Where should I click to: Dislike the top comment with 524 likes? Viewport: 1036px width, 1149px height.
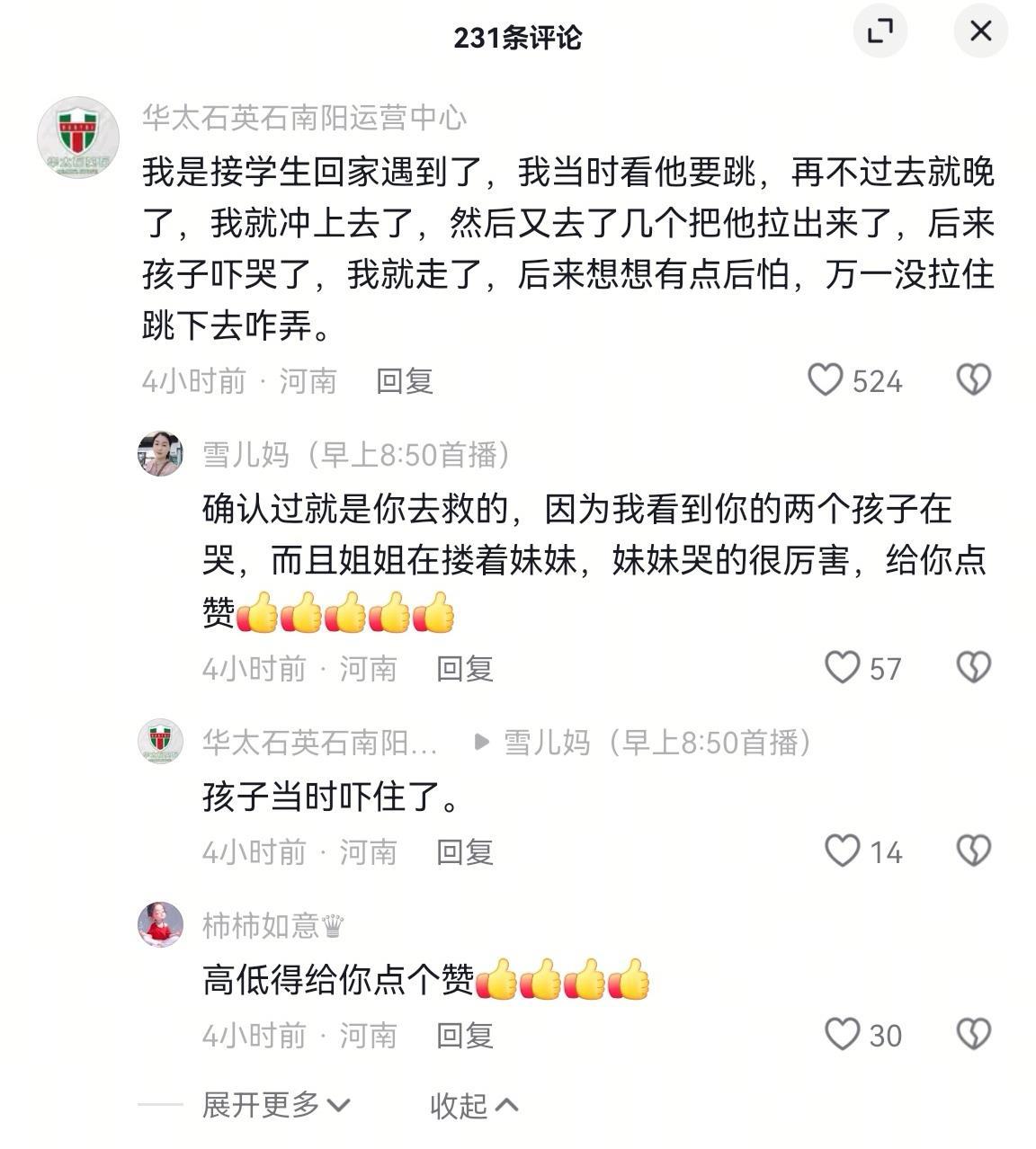click(973, 380)
